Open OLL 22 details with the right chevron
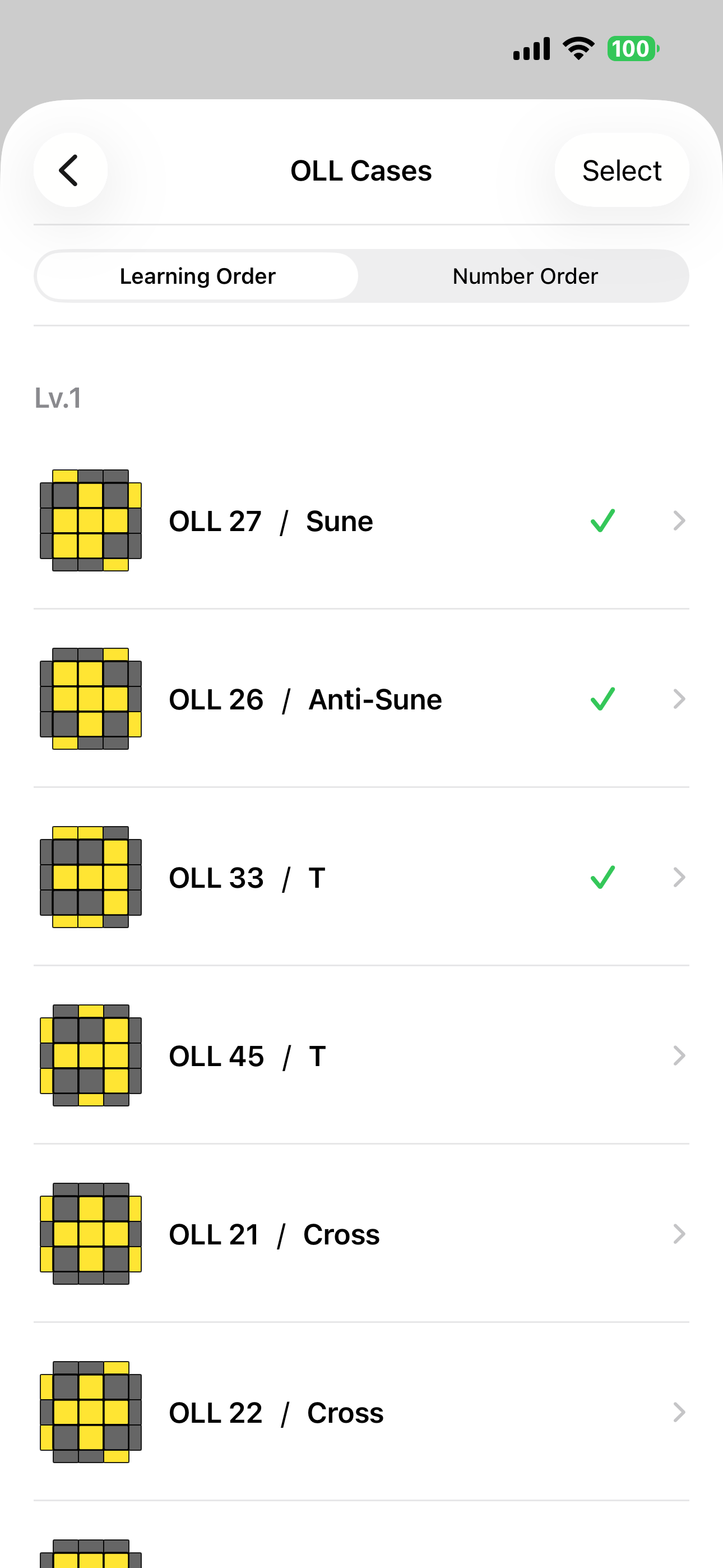Viewport: 723px width, 1568px height. (x=679, y=1412)
